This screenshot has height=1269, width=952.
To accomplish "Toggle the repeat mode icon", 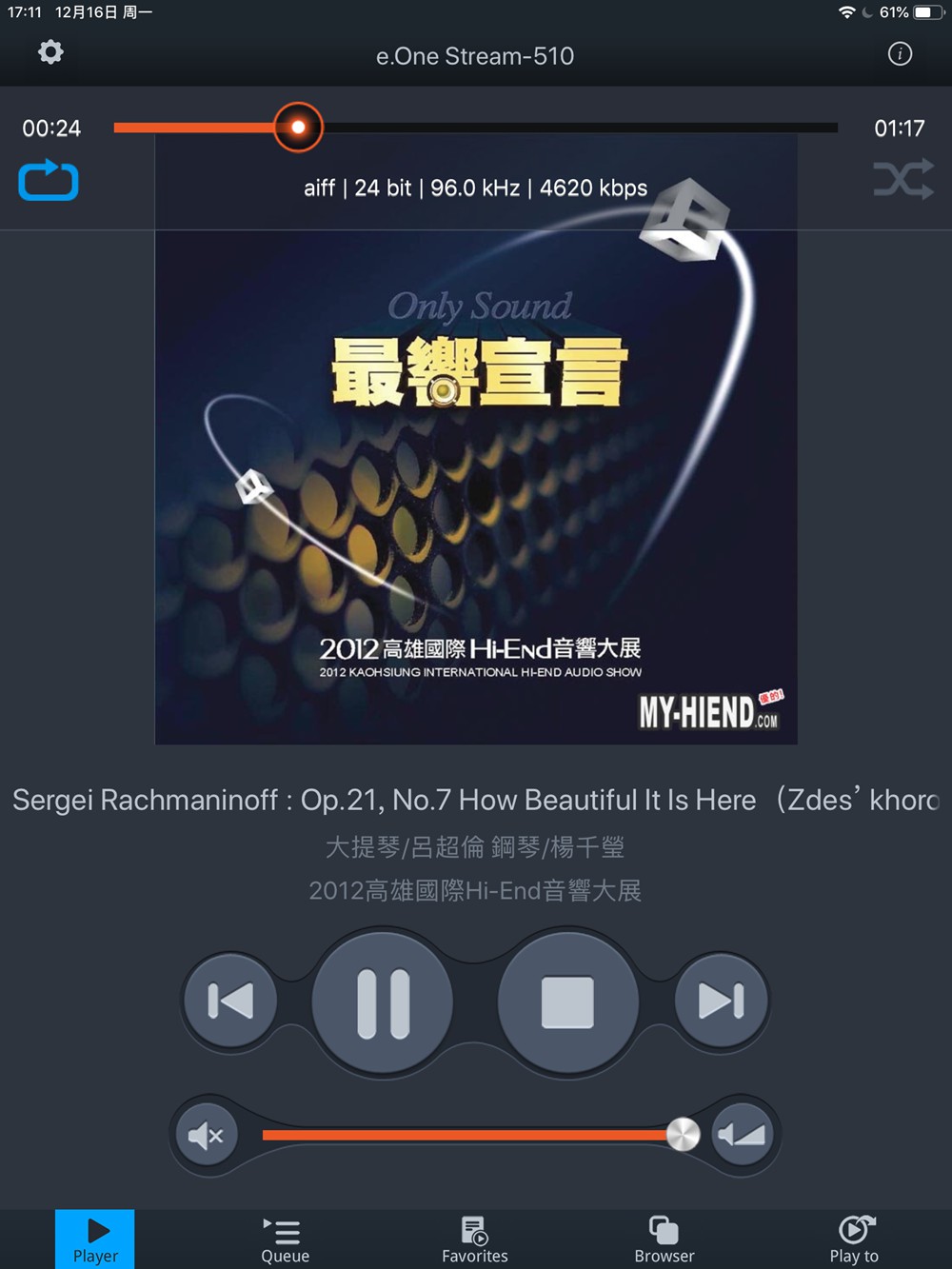I will (x=48, y=181).
